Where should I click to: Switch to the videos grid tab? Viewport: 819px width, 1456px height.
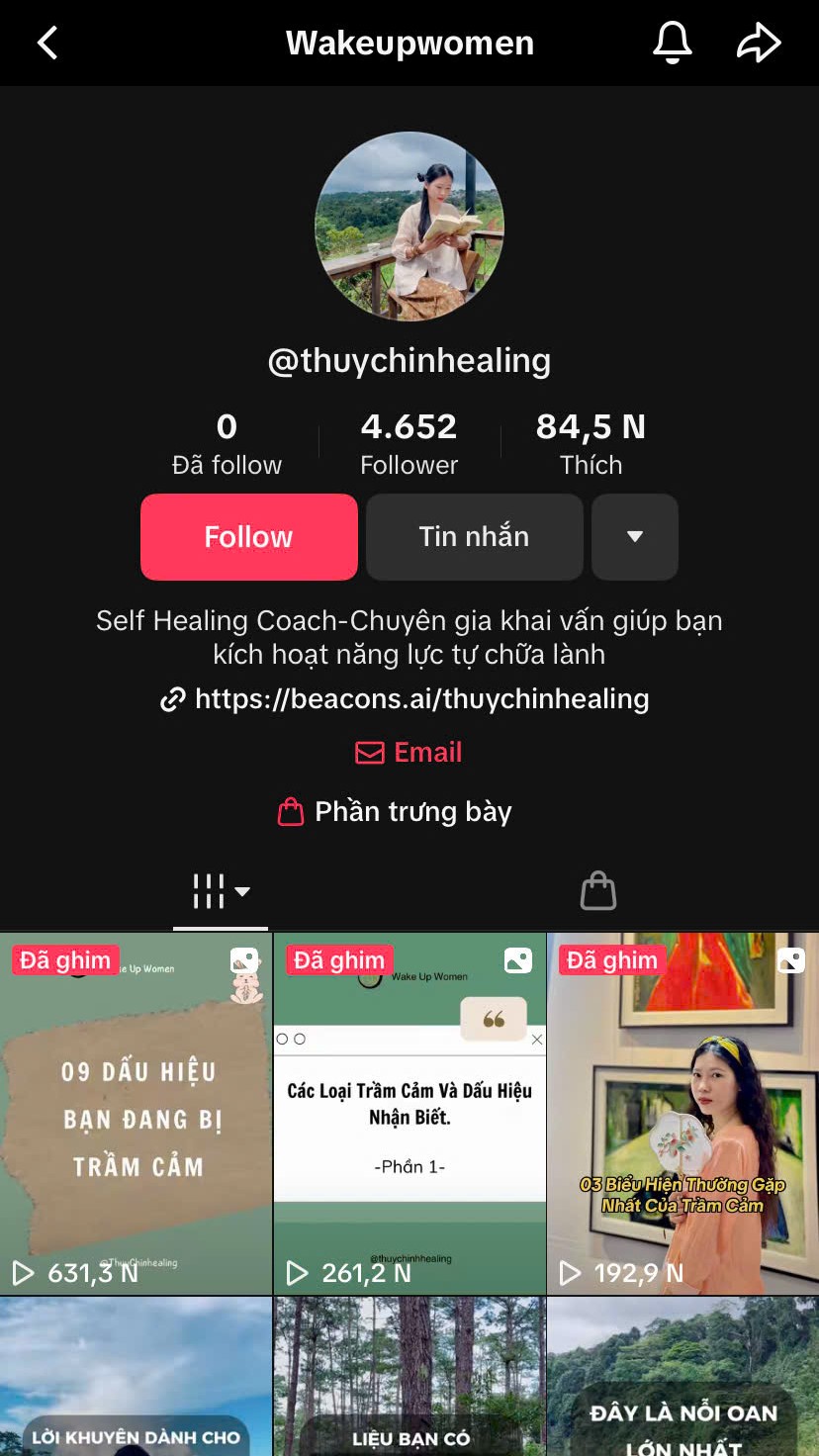221,891
